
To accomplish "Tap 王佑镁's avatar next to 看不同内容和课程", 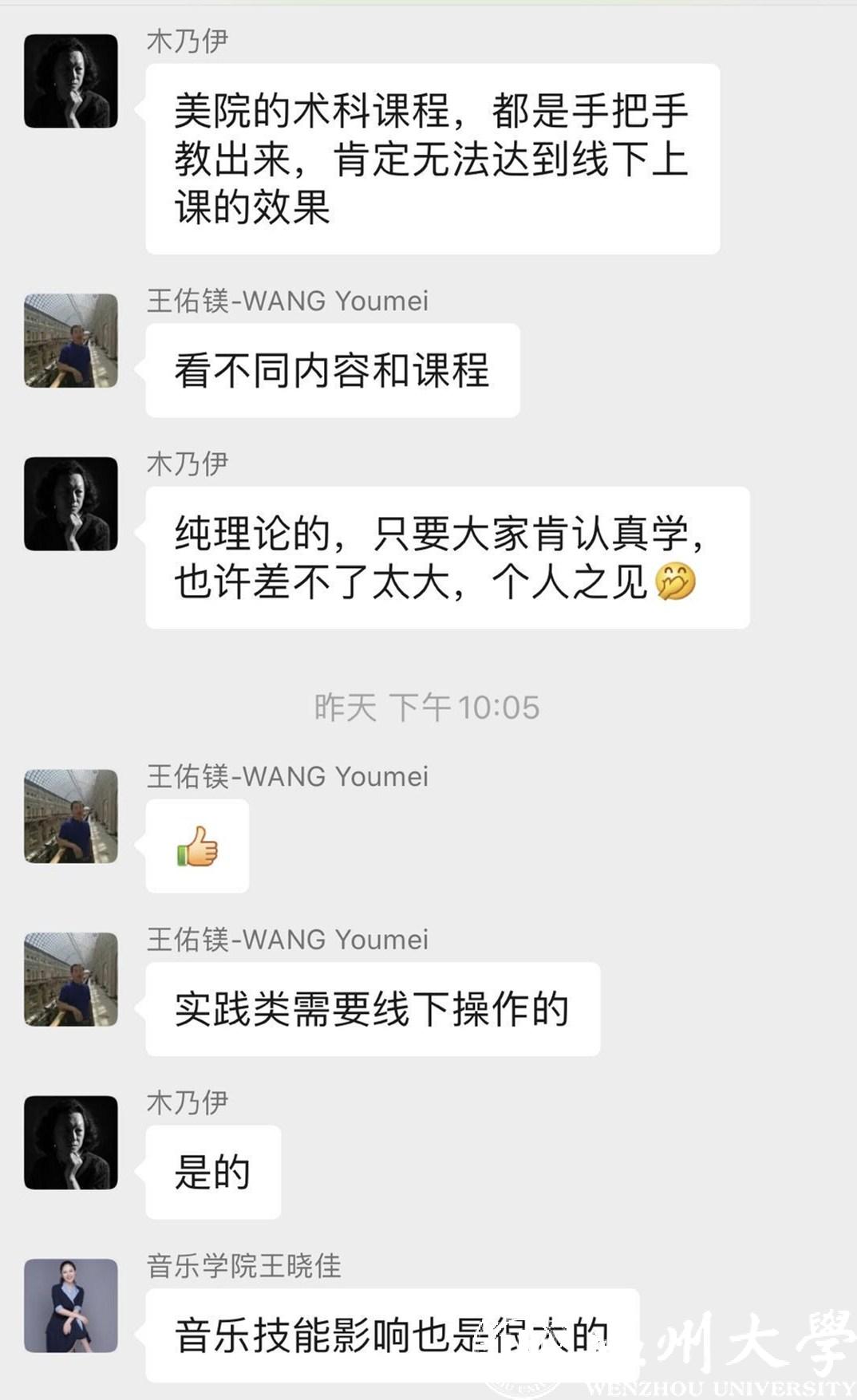I will (71, 341).
